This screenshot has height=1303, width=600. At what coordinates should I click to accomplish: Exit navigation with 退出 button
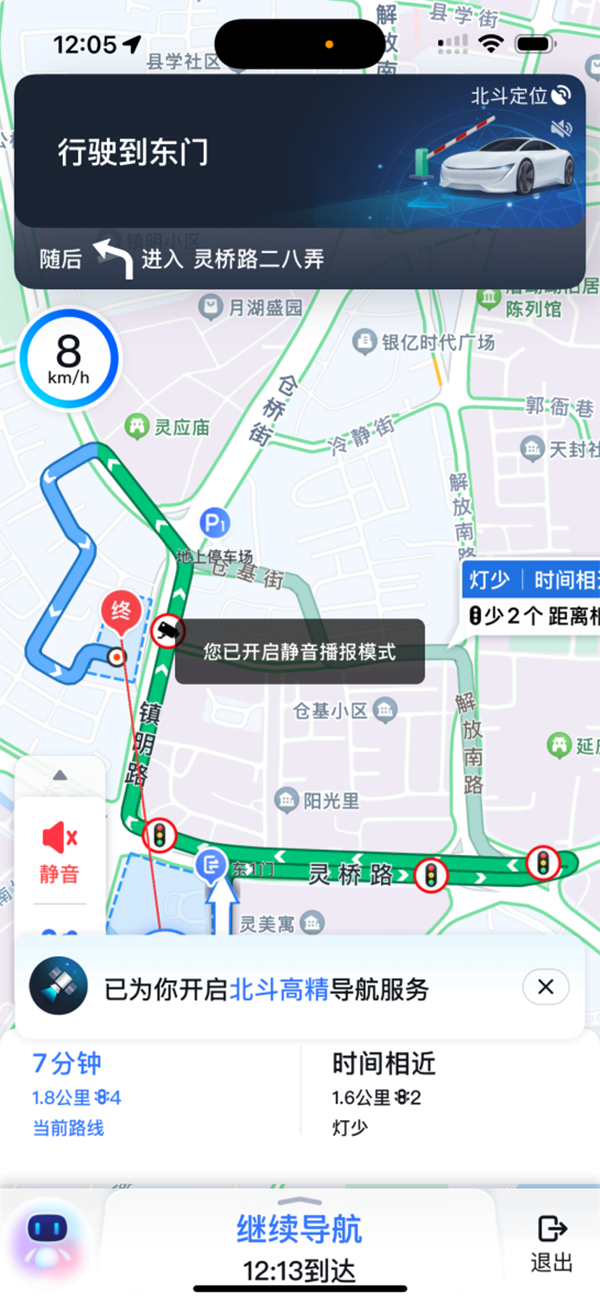click(x=551, y=1243)
